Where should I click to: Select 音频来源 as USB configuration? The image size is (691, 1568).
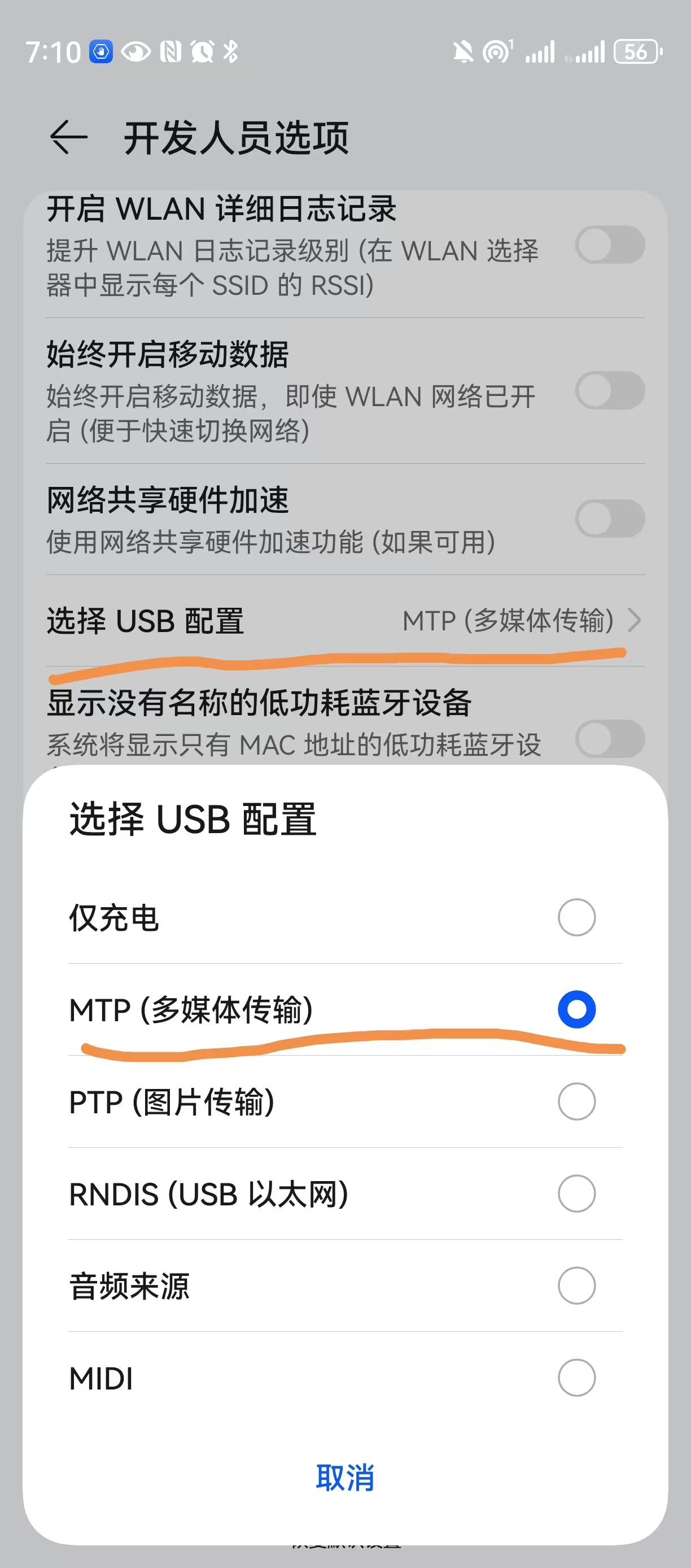pos(345,1286)
